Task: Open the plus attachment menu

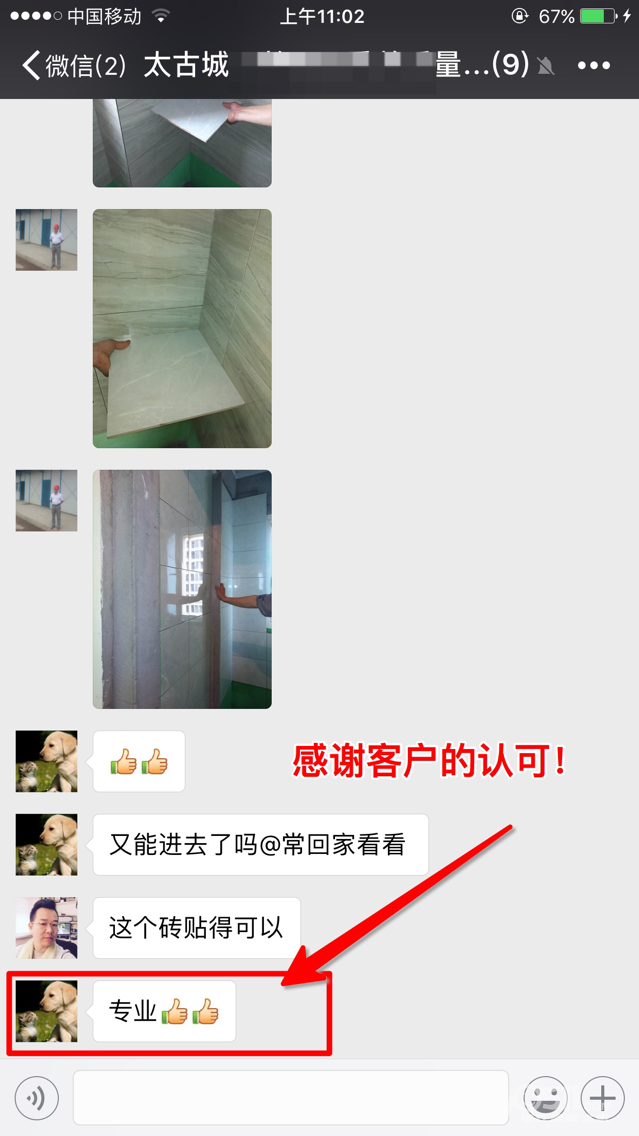Action: tap(602, 1098)
